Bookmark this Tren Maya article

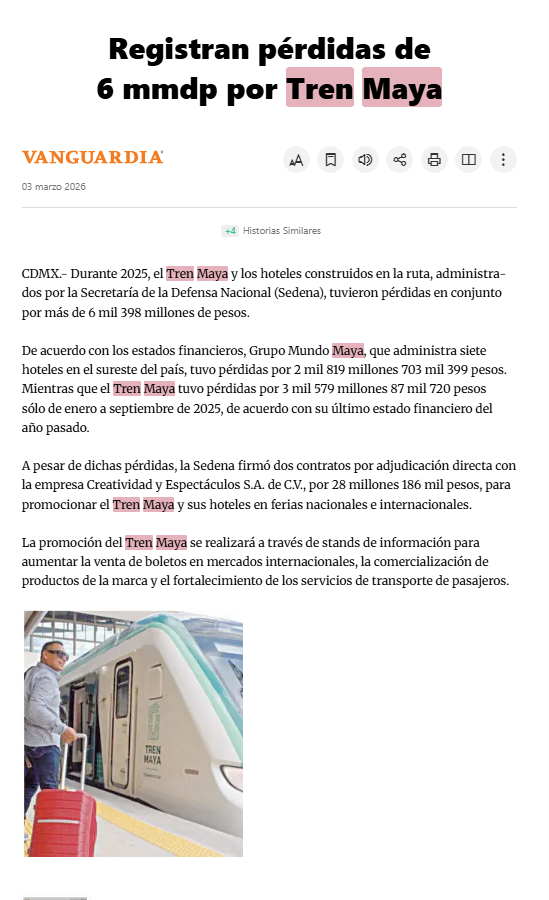pyautogui.click(x=331, y=160)
